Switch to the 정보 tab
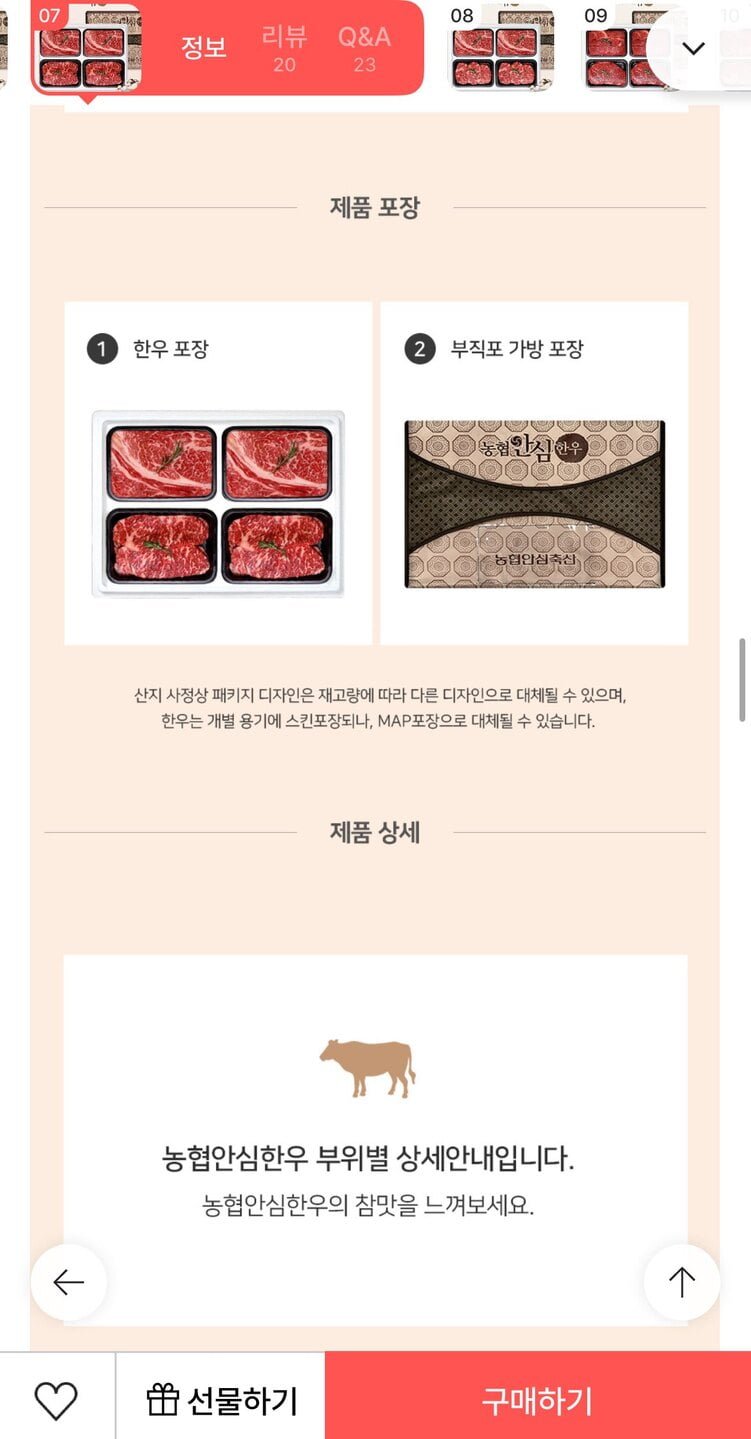Screen dimensions: 751x1439 point(204,48)
